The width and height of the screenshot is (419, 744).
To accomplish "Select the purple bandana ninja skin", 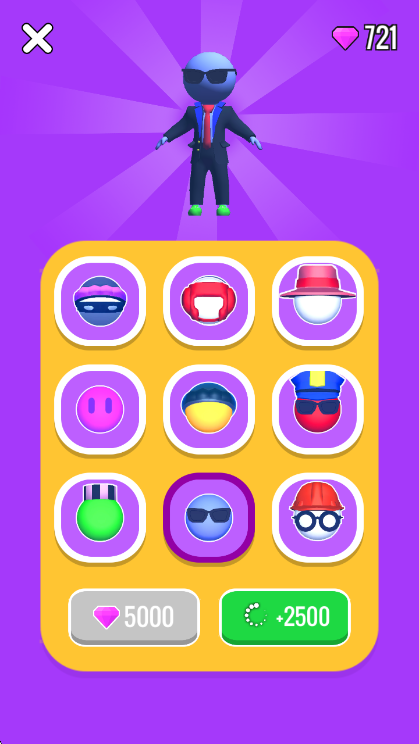I will pyautogui.click(x=100, y=301).
